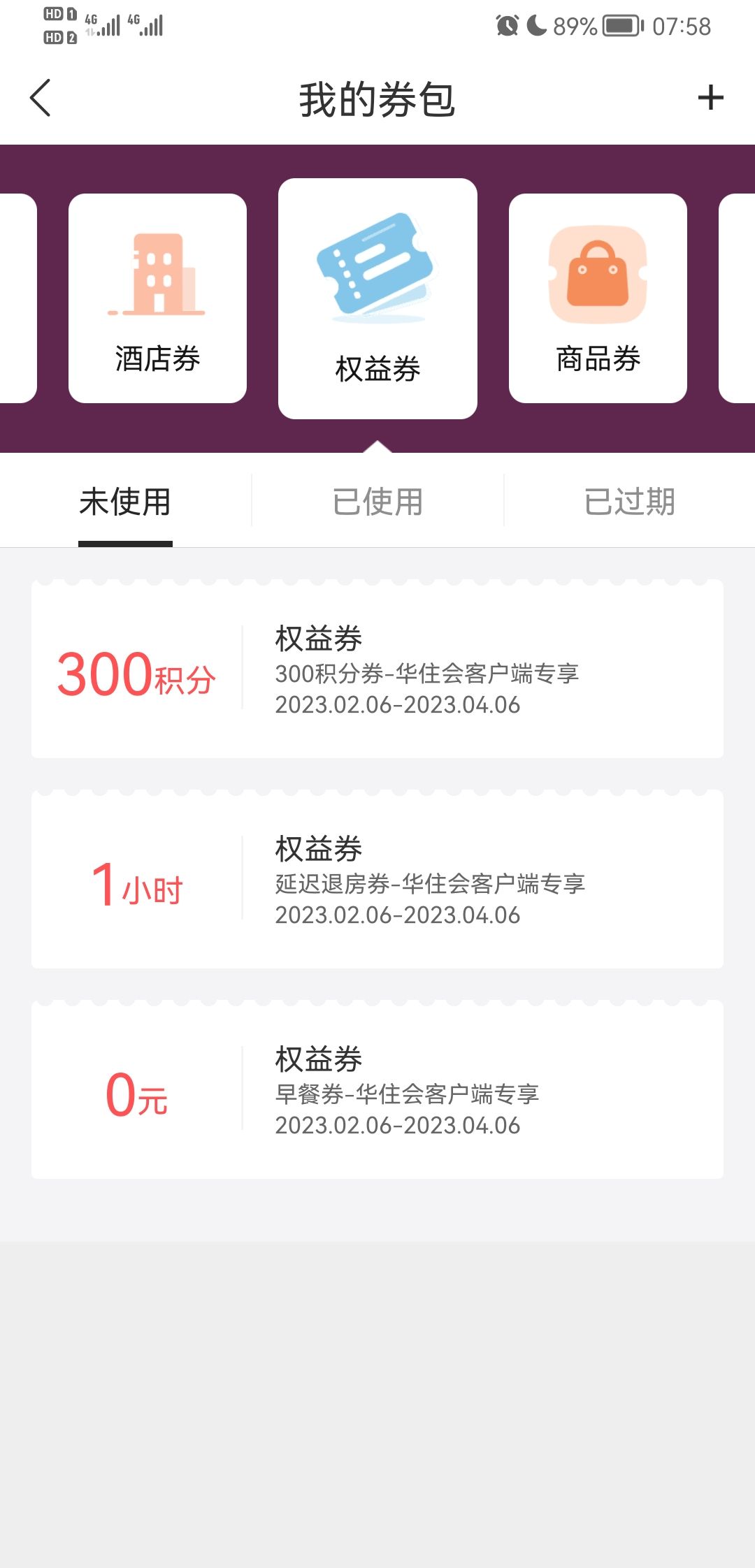
Task: Go back from 我的券包
Action: click(41, 98)
